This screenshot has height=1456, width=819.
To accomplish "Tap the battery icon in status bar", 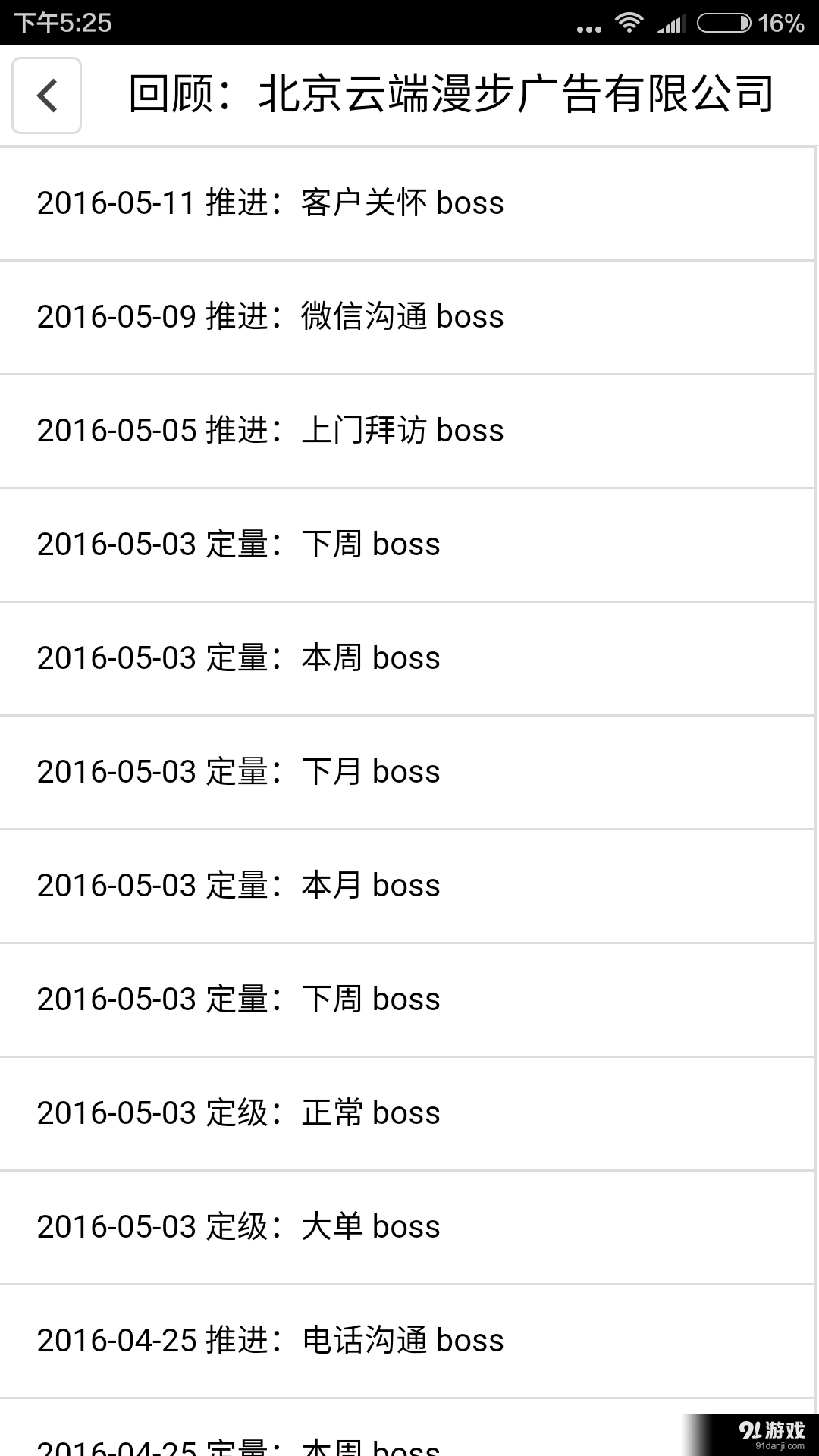I will (x=726, y=24).
